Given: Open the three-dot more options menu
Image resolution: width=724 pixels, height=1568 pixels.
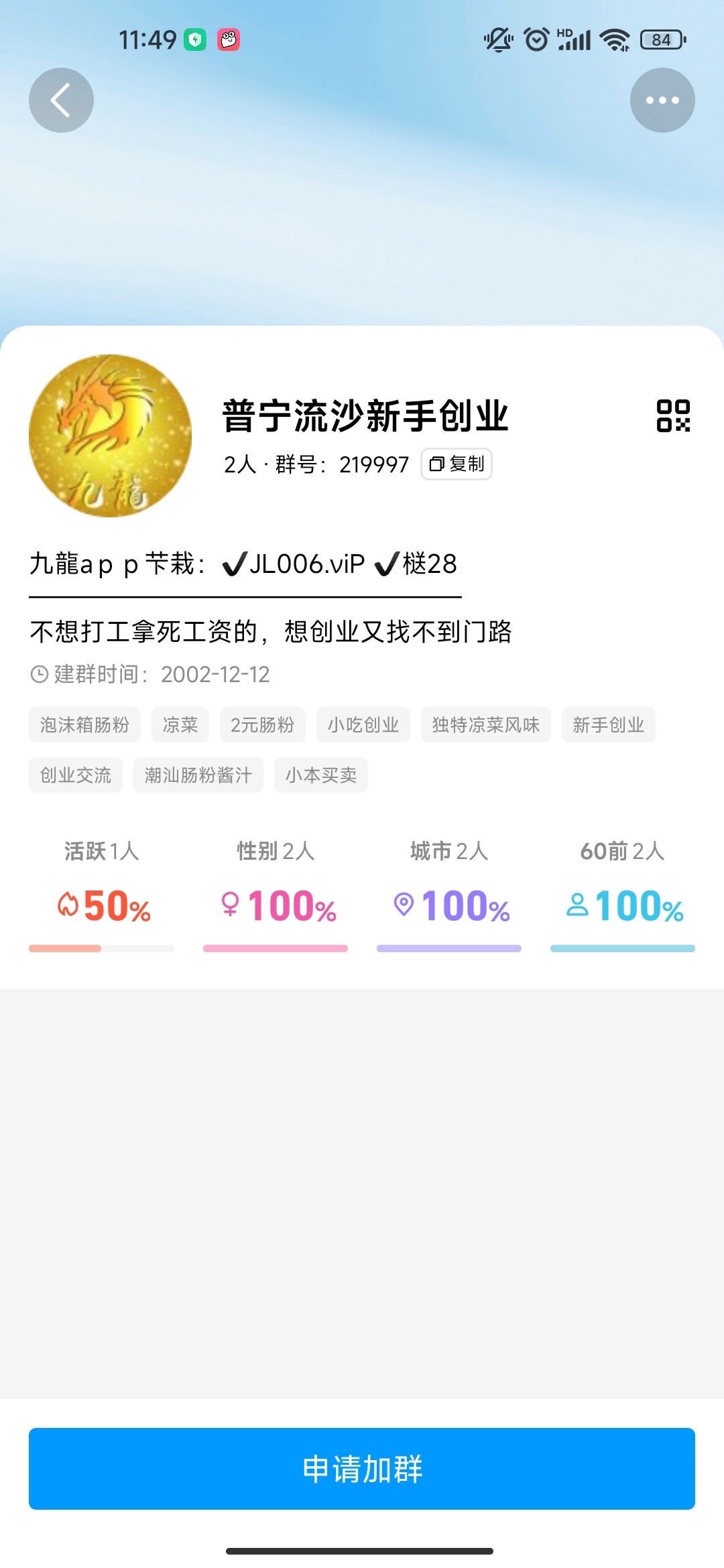Looking at the screenshot, I should [x=662, y=101].
